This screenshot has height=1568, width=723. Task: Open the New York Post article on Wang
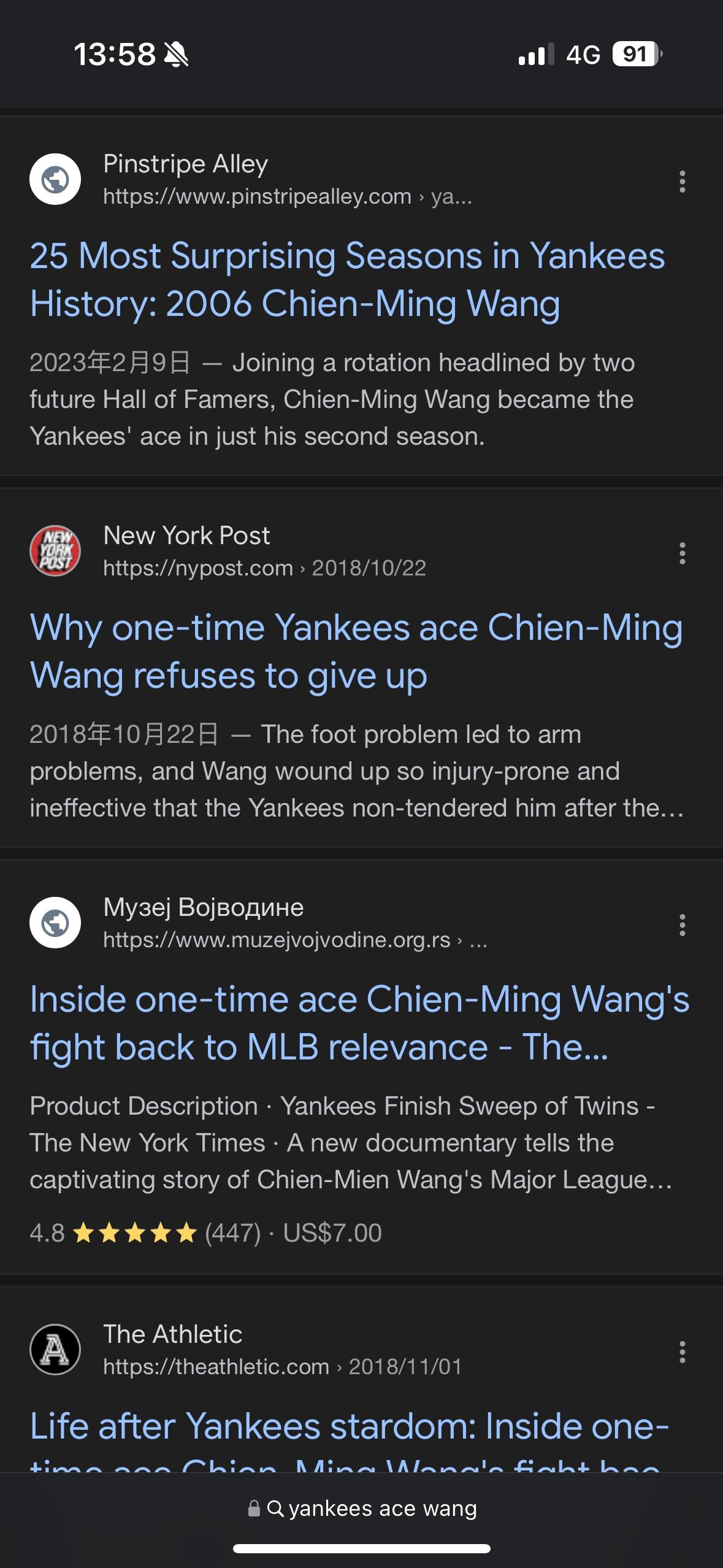[x=356, y=651]
